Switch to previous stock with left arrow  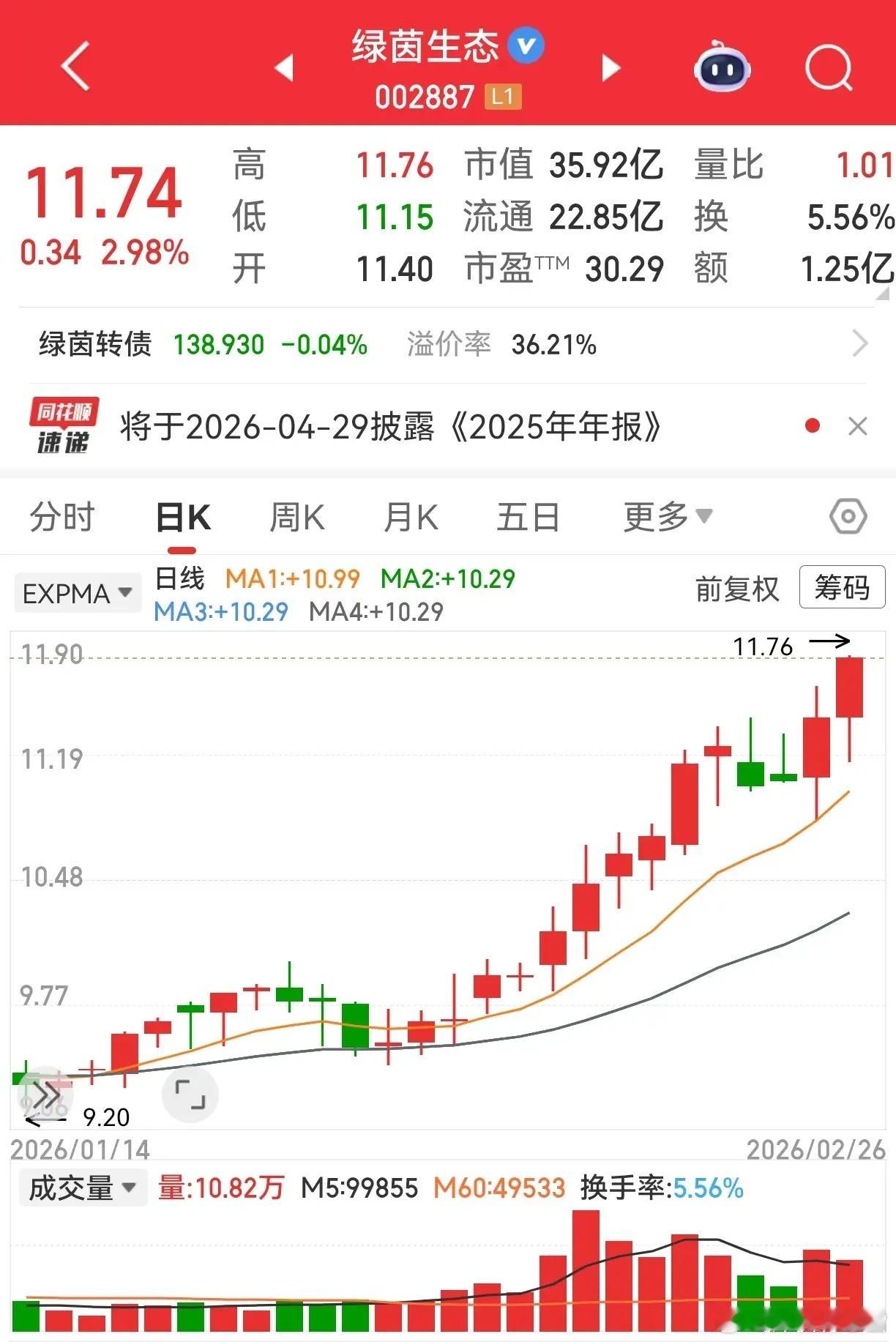[283, 66]
